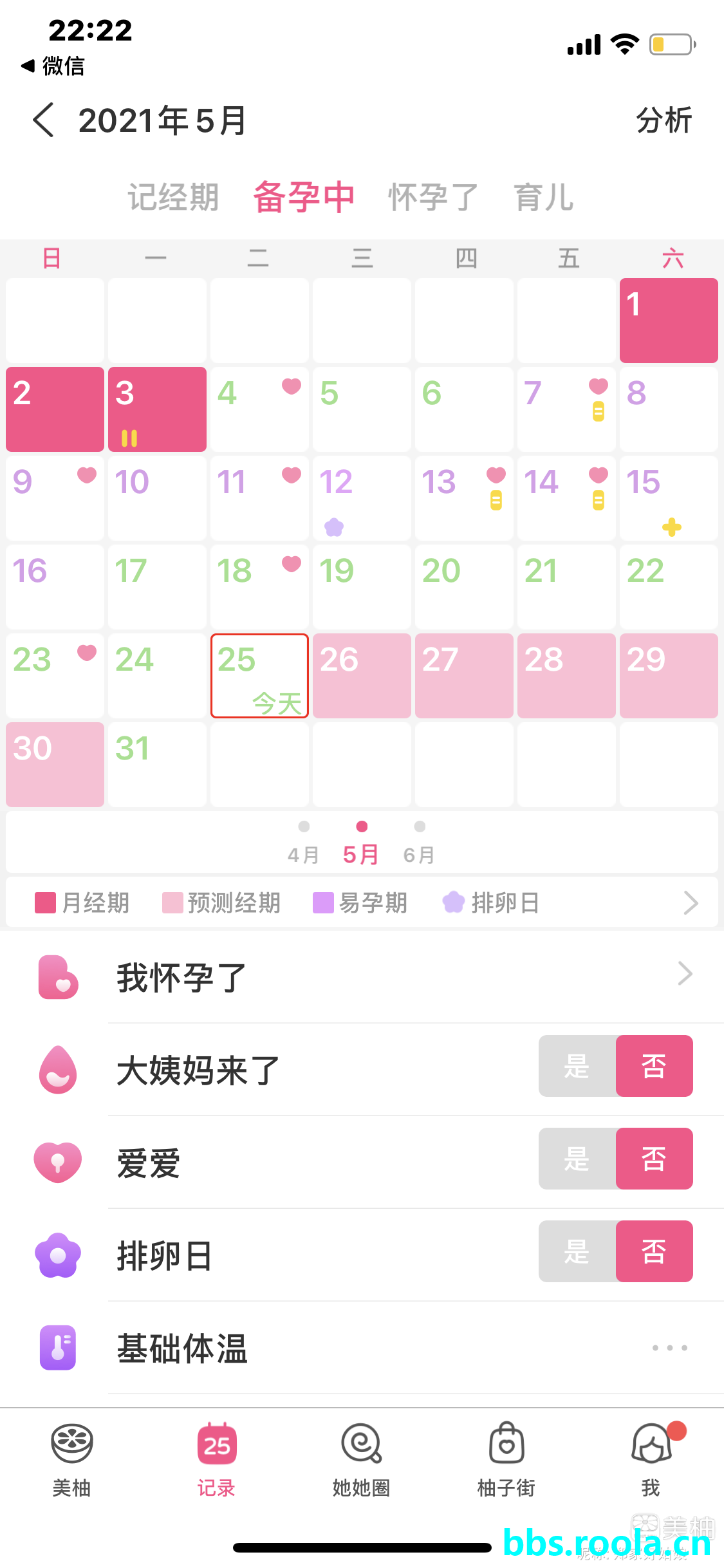The height and width of the screenshot is (1568, 724).
Task: Open the 柚子街 bottom tab
Action: click(506, 1459)
